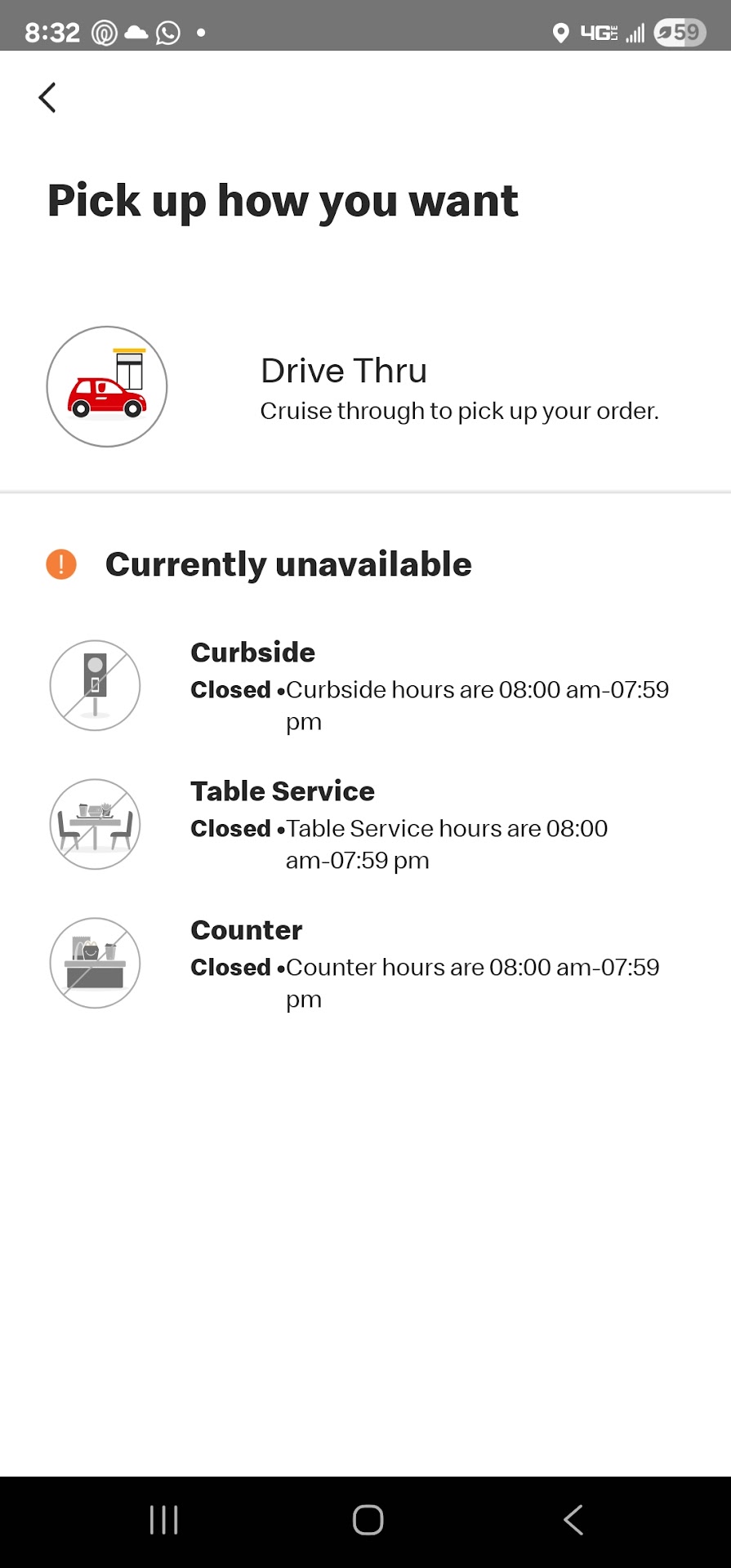Screen dimensions: 731x1568
Task: Open recent apps from the navigation bar
Action: [x=164, y=1520]
